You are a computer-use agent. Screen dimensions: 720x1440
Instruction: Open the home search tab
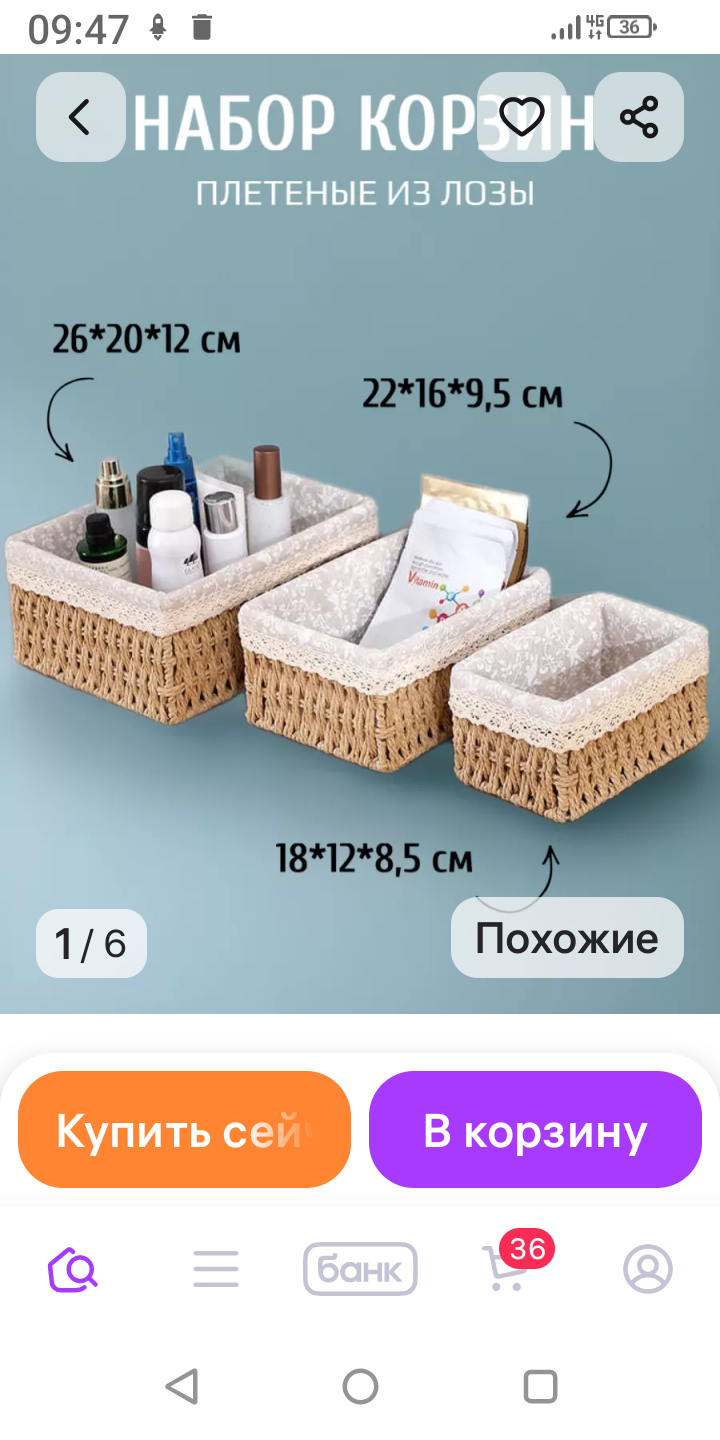(x=73, y=1270)
